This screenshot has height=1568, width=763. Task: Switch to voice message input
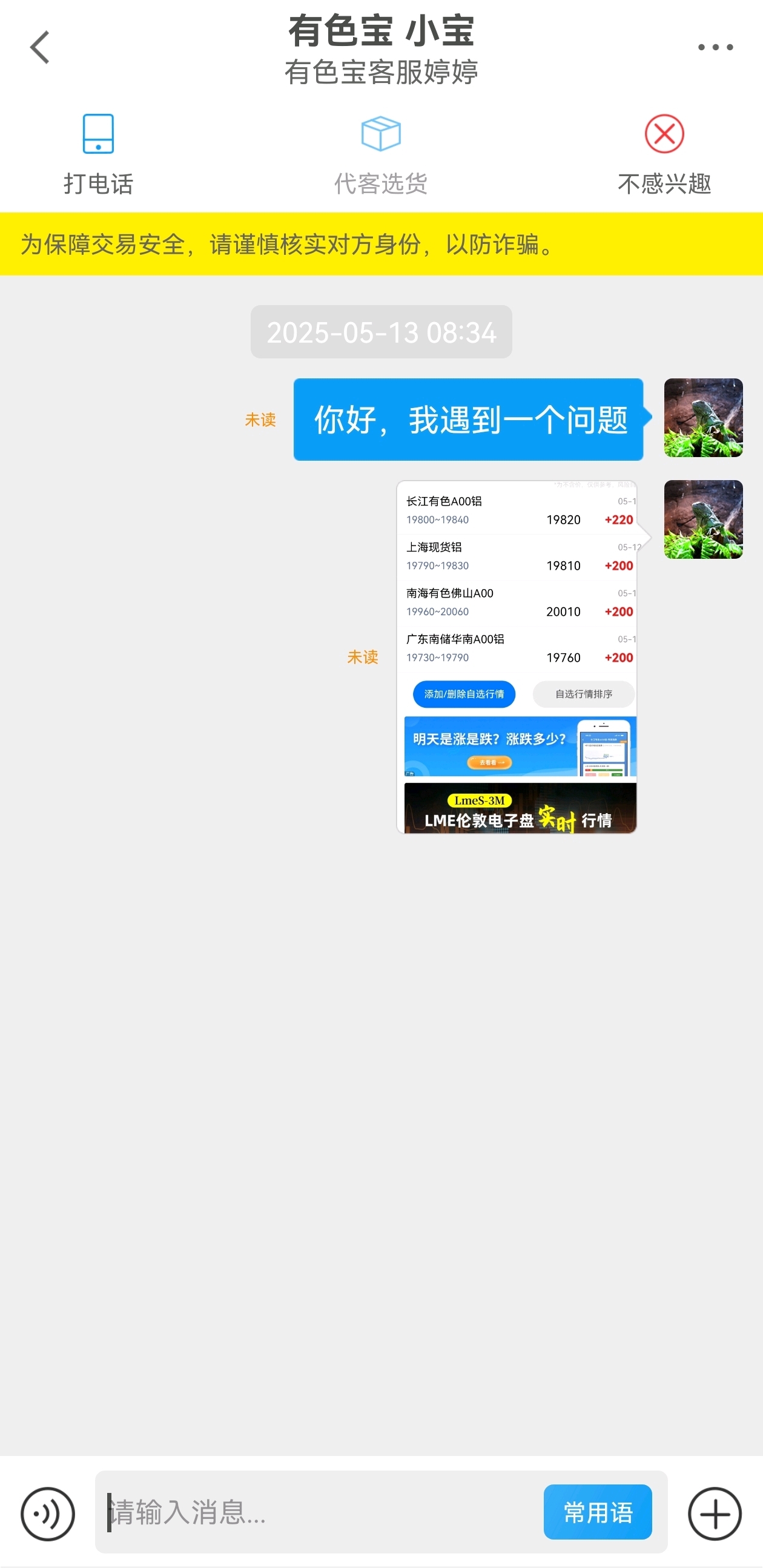point(47,1514)
